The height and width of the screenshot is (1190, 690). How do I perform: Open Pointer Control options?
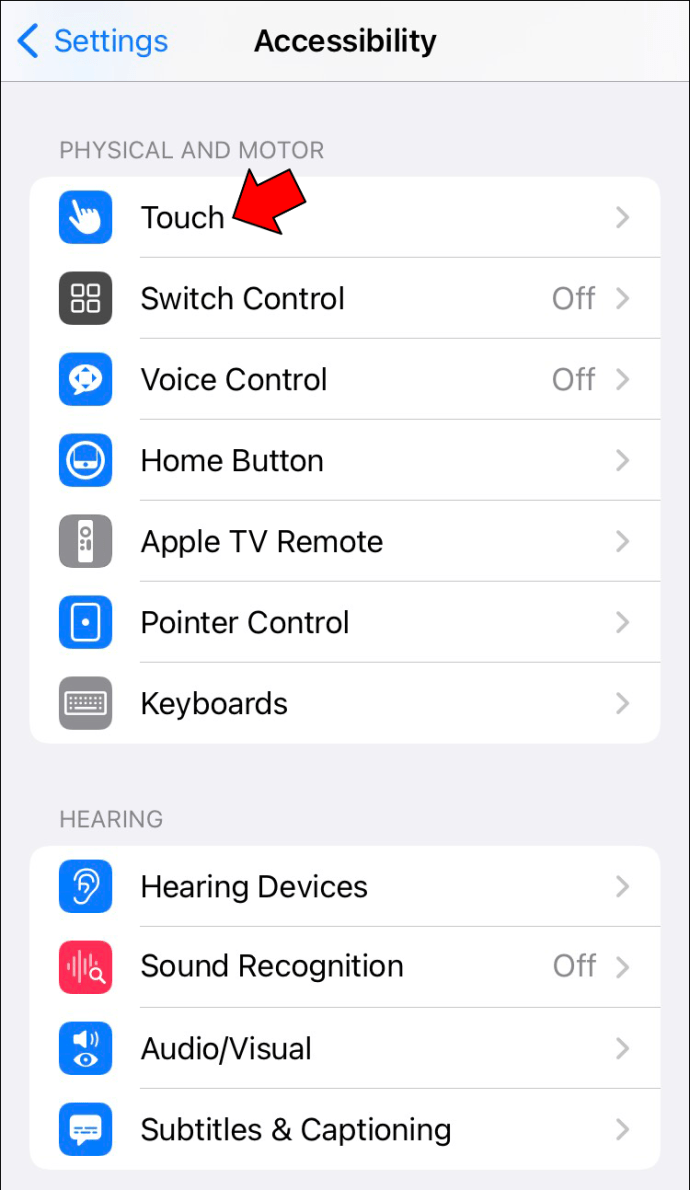[345, 623]
